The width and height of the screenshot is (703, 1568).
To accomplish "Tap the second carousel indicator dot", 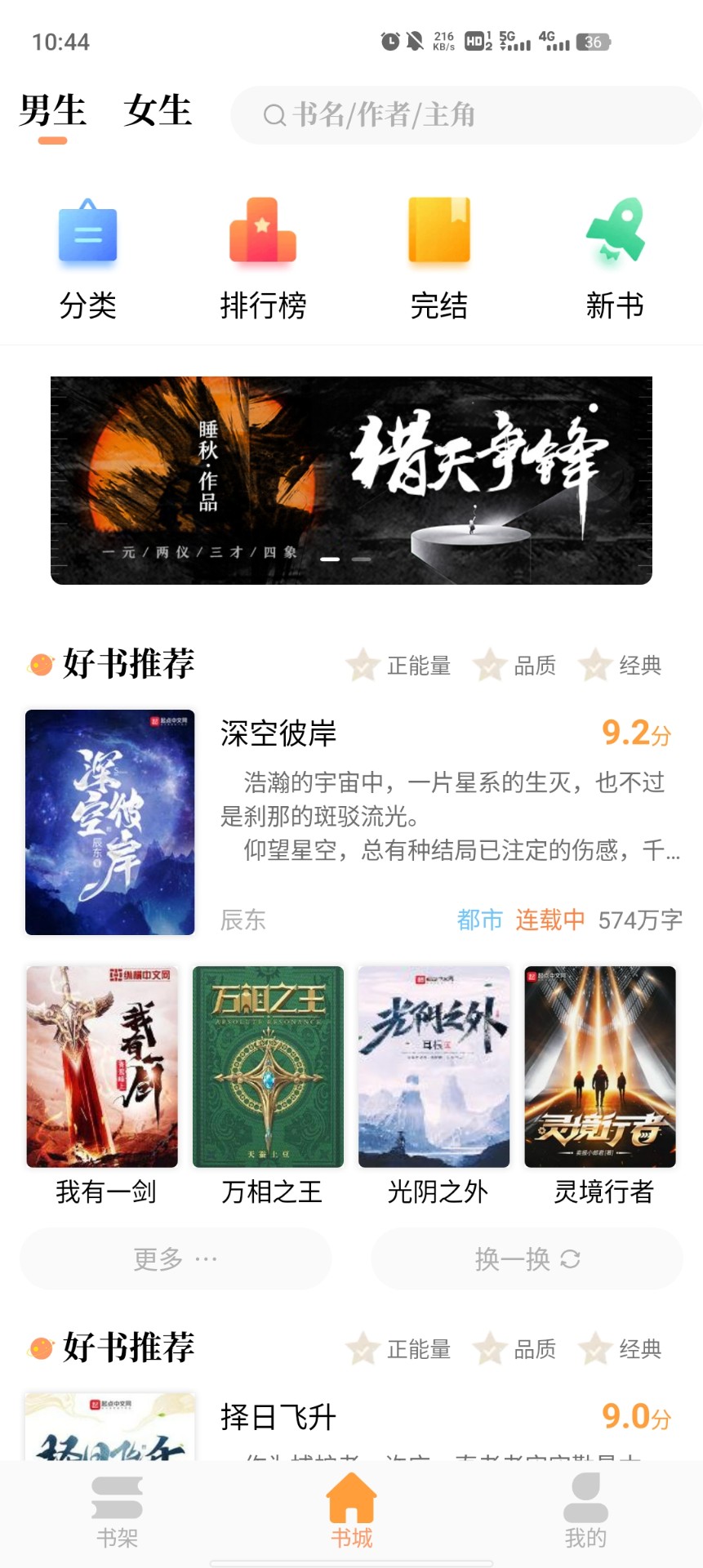I will coord(362,559).
